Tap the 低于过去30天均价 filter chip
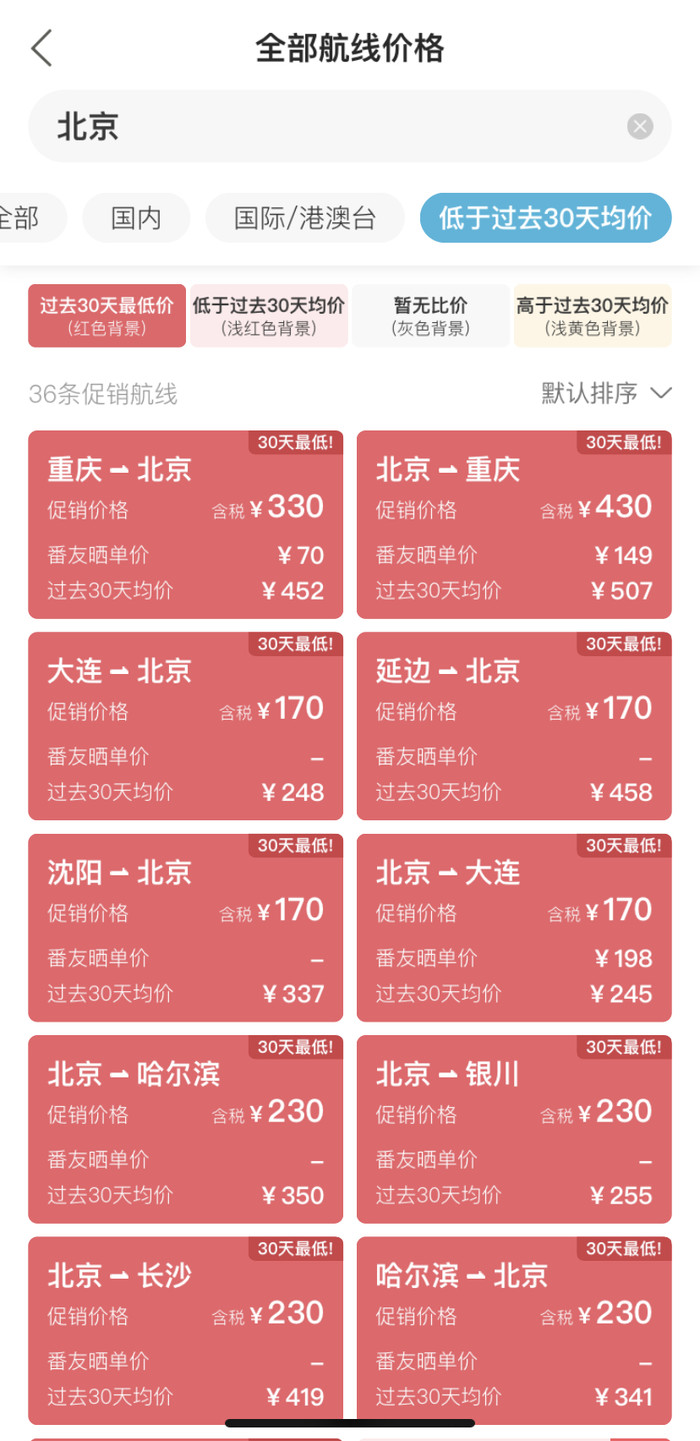 (x=545, y=218)
